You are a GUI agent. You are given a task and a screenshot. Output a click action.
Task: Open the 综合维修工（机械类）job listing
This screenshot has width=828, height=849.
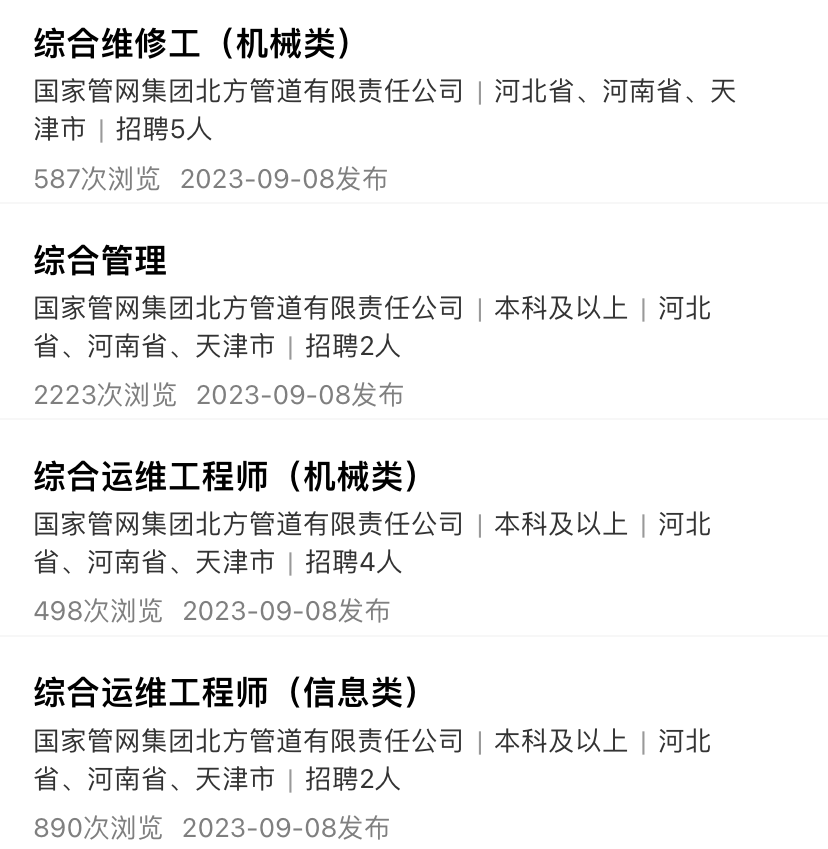click(194, 45)
